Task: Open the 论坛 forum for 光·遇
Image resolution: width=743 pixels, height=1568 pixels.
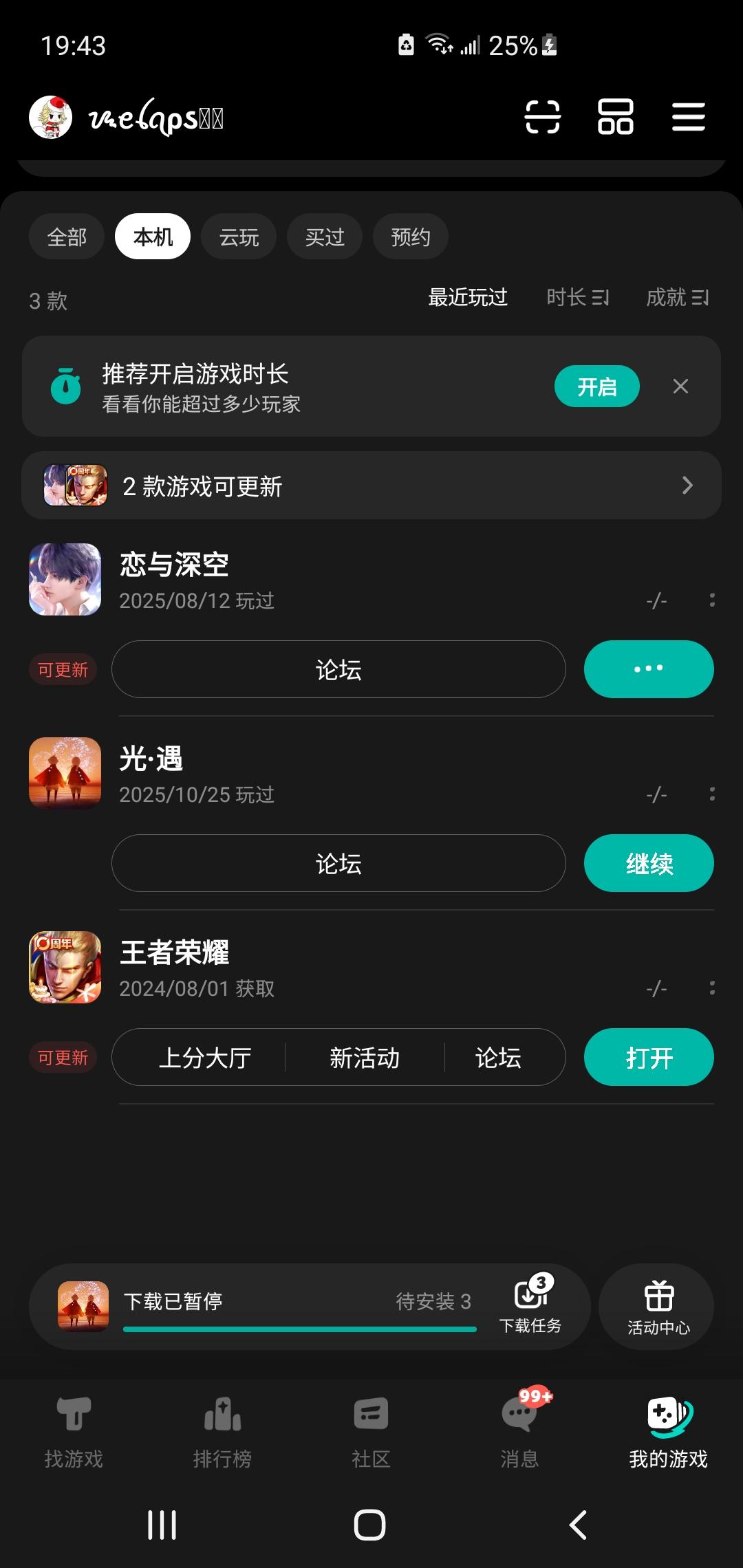Action: pos(338,863)
